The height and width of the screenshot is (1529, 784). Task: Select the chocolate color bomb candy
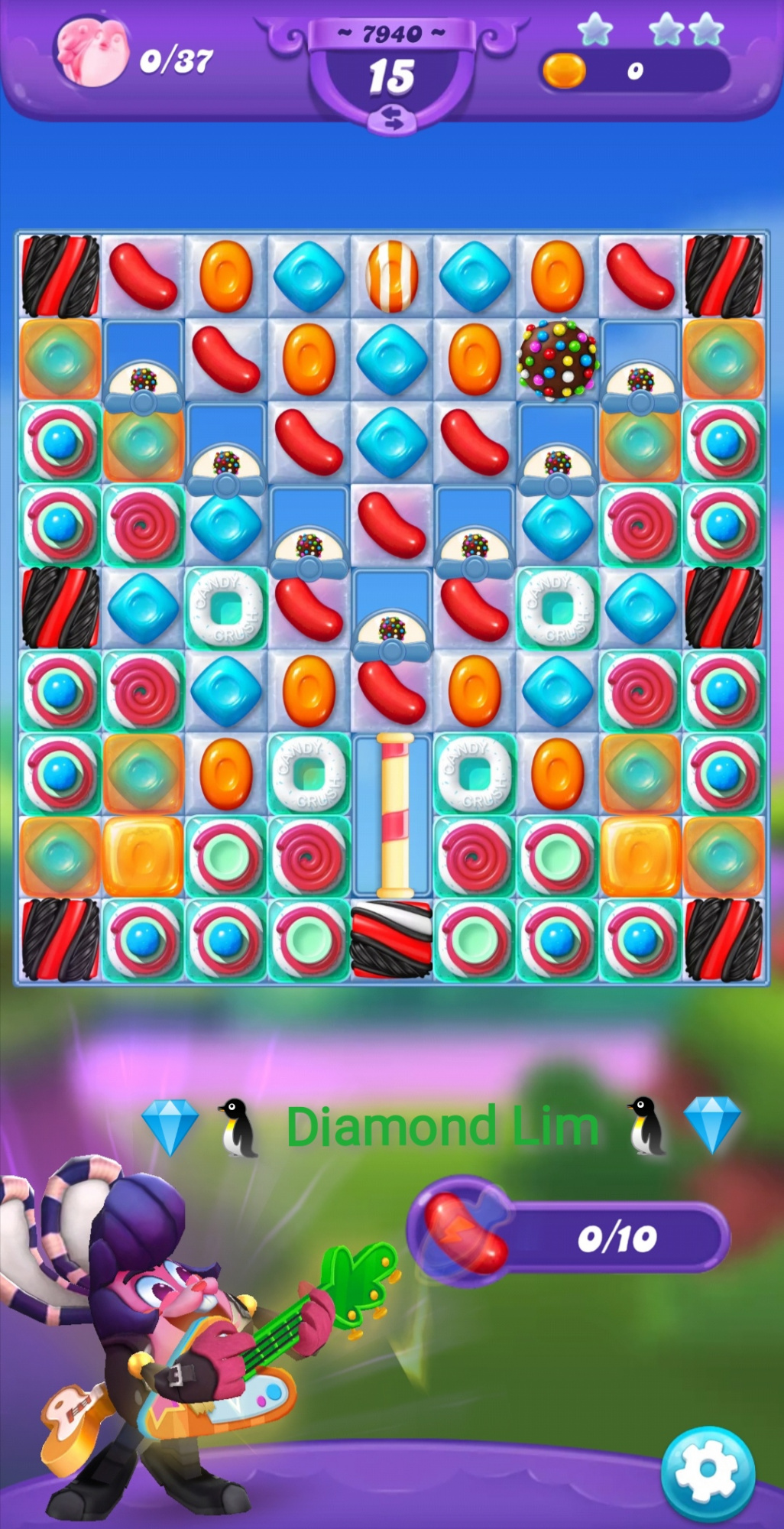[559, 359]
